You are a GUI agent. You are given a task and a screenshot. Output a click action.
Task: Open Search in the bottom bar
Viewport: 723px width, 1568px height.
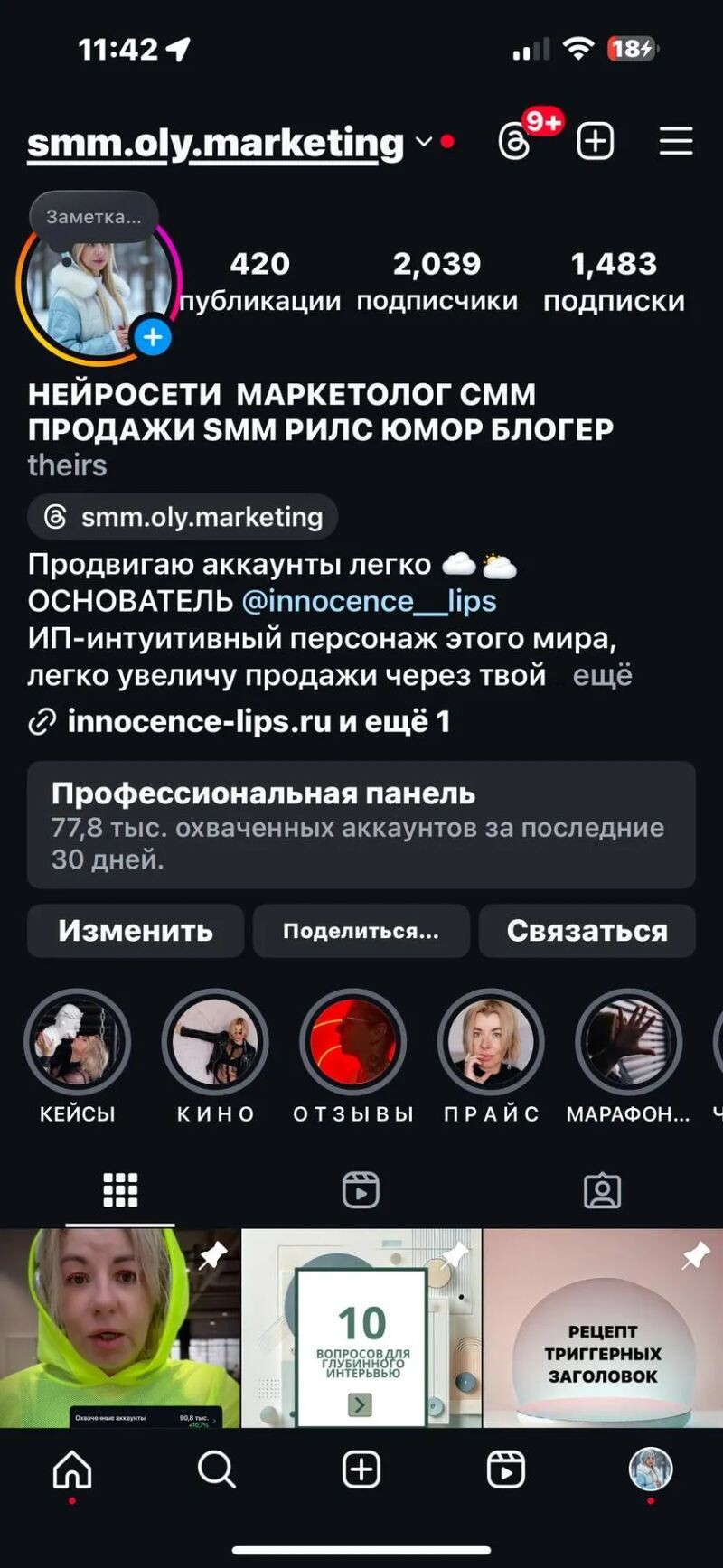[217, 1470]
